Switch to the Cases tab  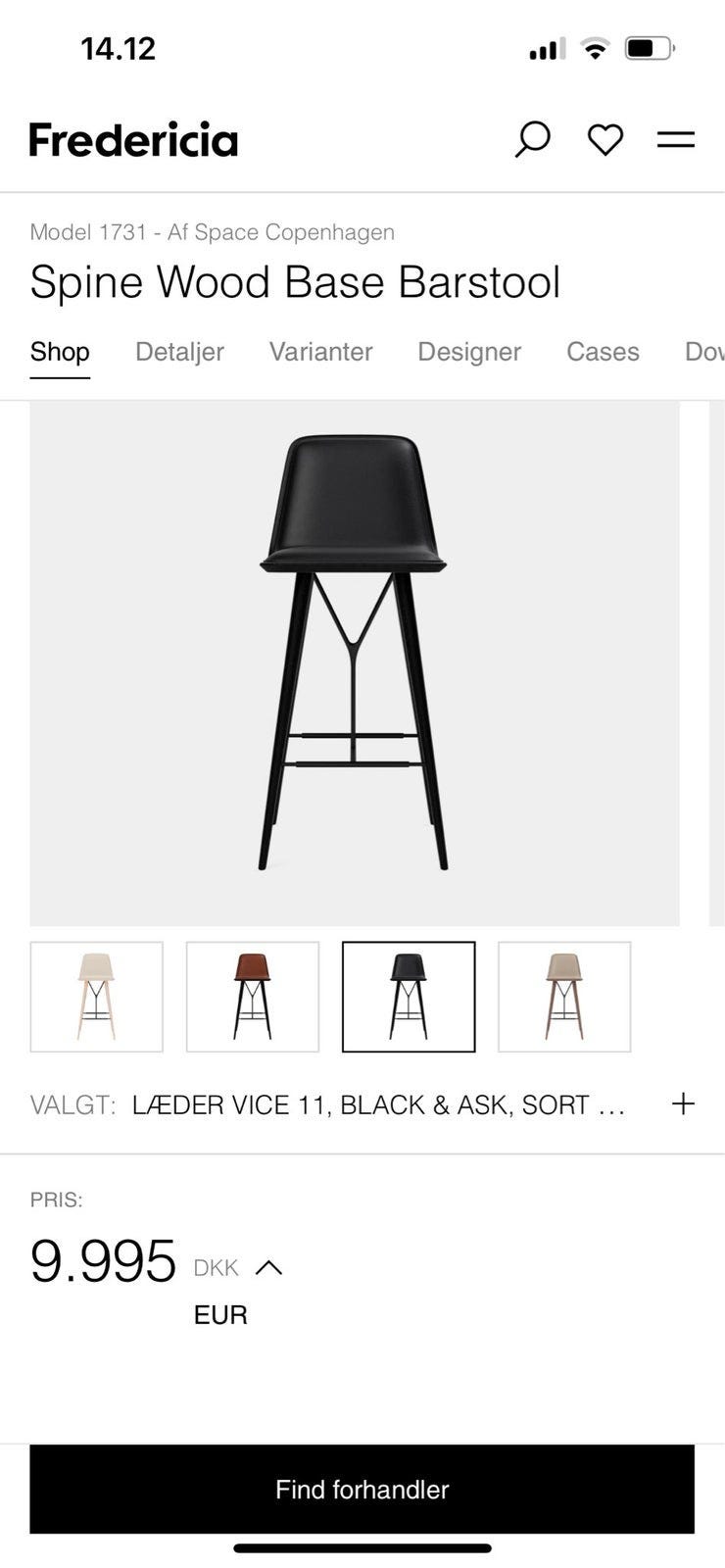(603, 352)
